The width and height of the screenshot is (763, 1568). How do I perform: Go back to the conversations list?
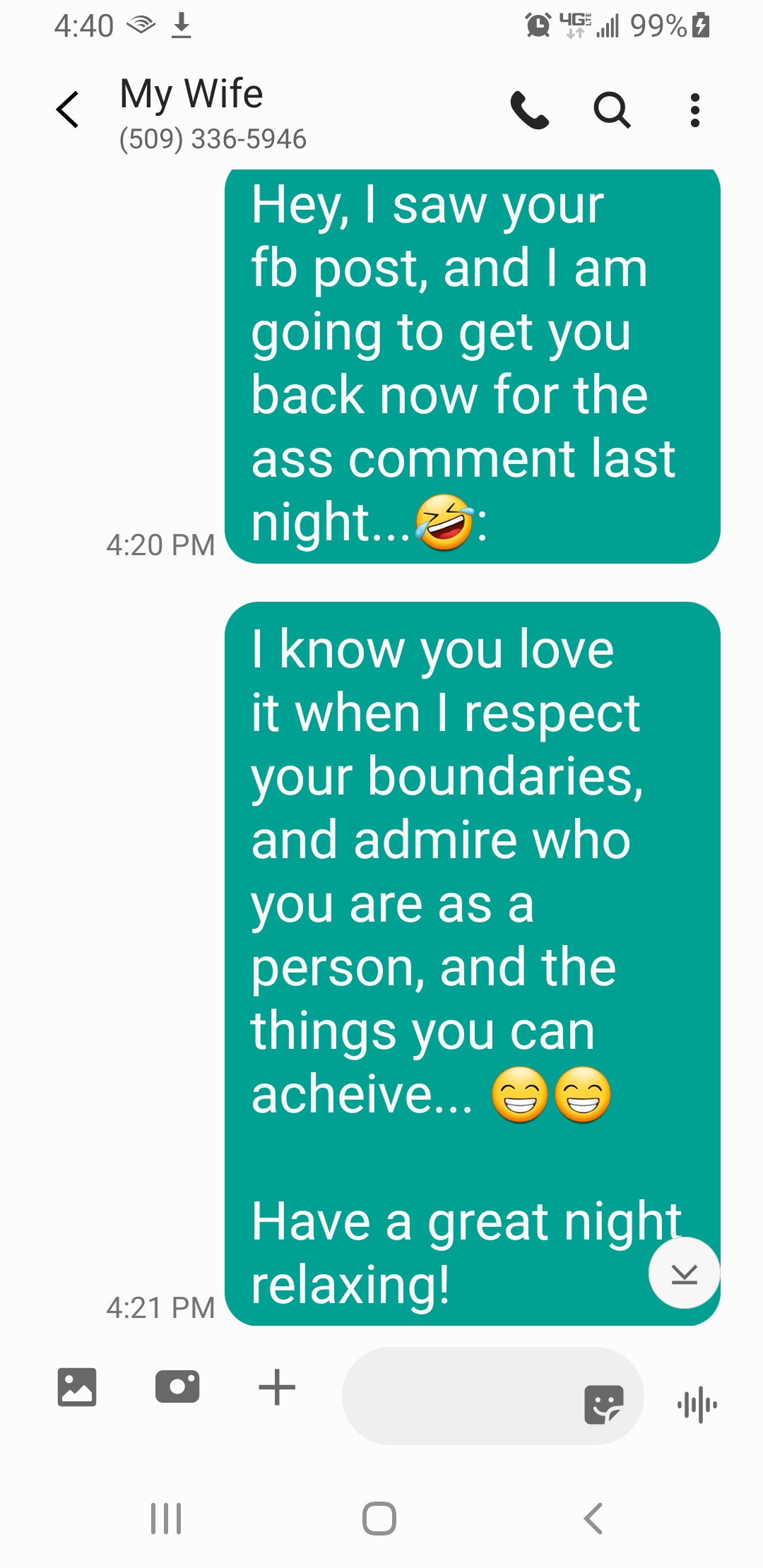68,110
